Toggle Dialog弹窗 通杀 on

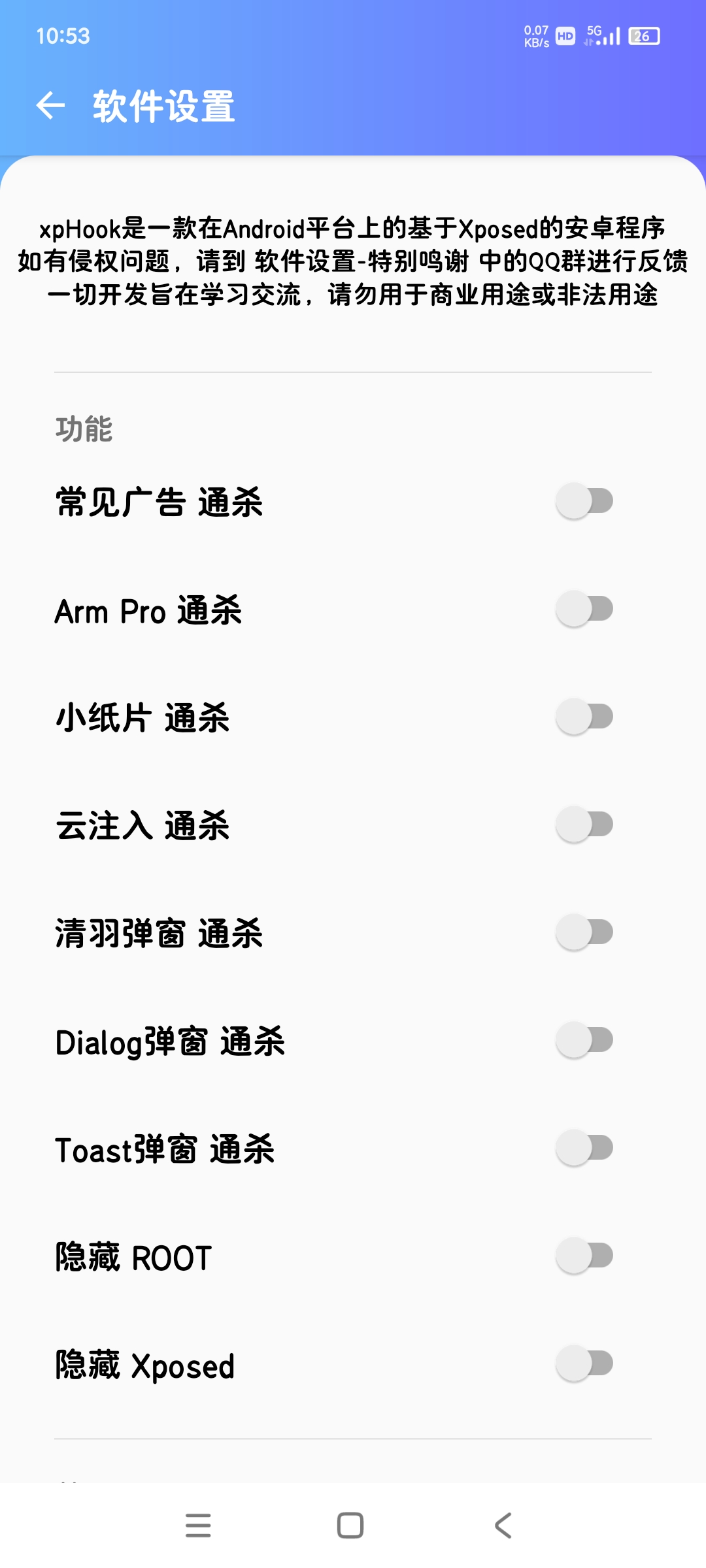click(x=584, y=1040)
